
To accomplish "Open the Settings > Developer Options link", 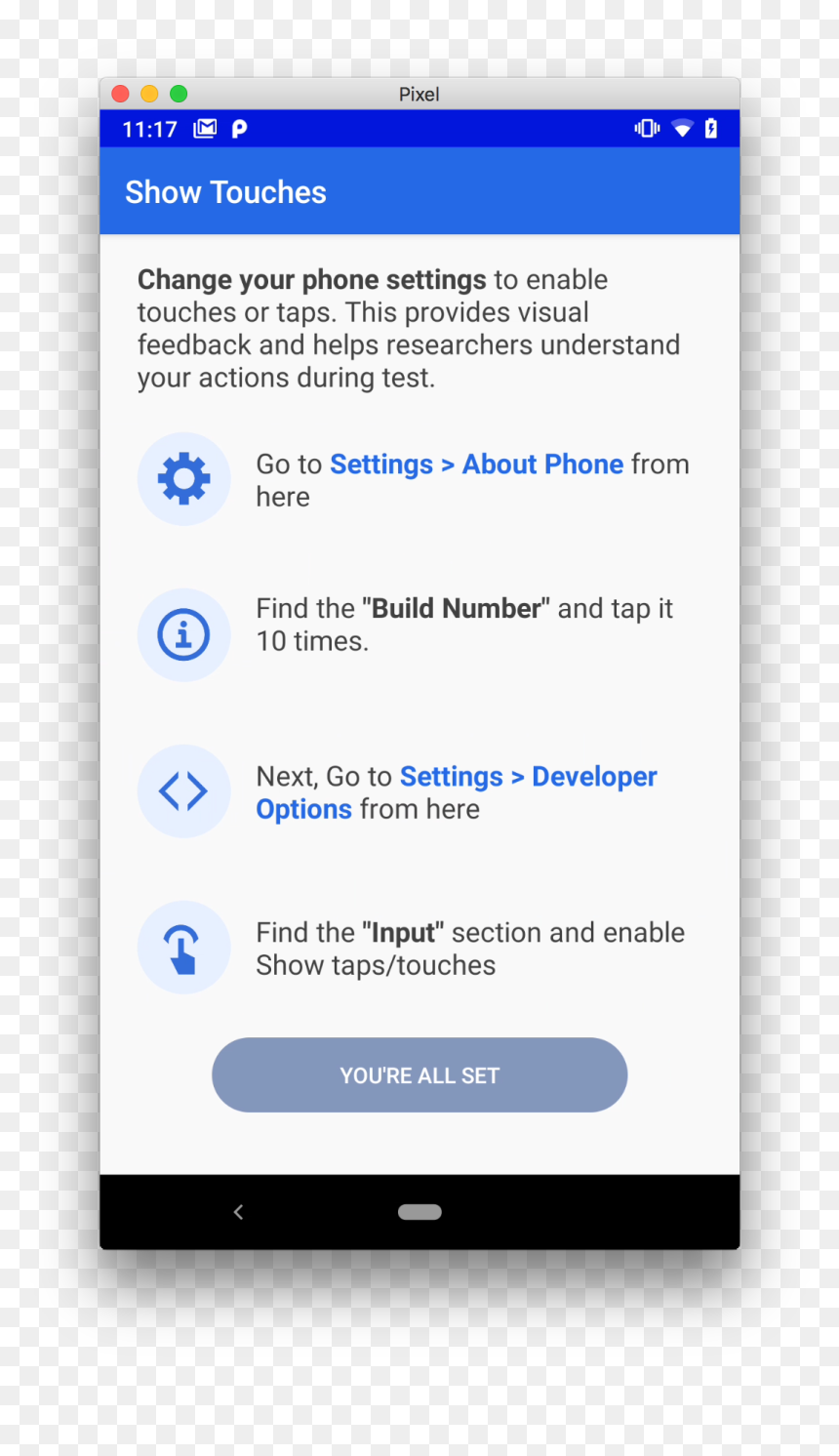I will pos(456,792).
